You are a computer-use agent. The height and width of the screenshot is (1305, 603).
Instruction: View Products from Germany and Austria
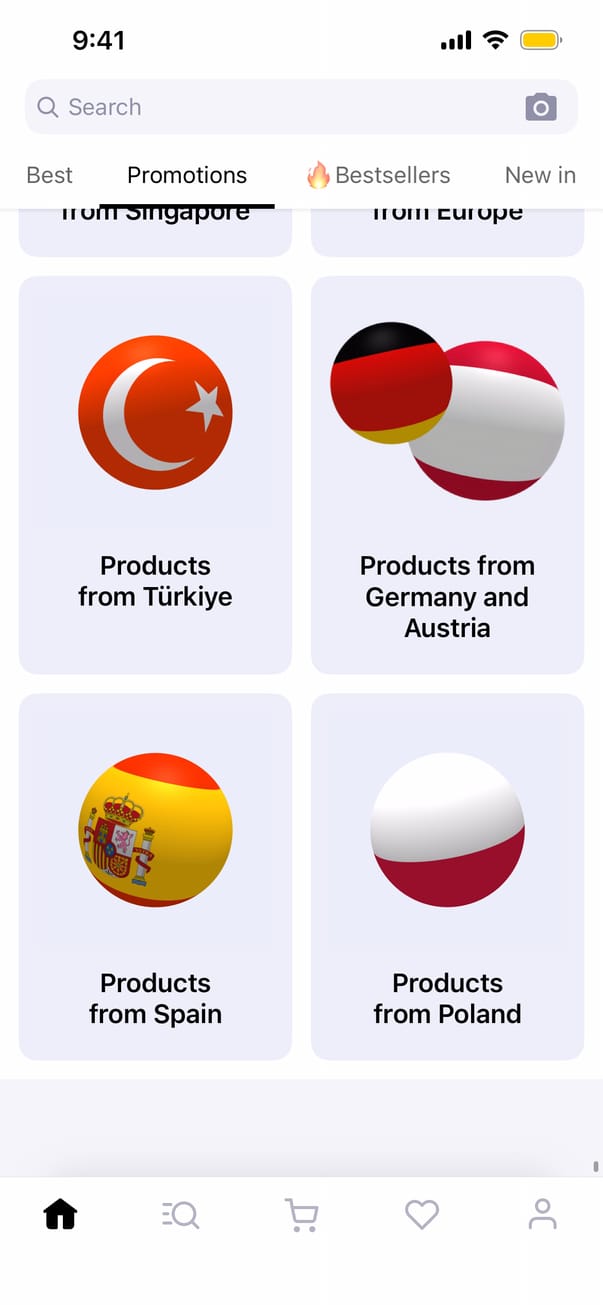pyautogui.click(x=447, y=475)
